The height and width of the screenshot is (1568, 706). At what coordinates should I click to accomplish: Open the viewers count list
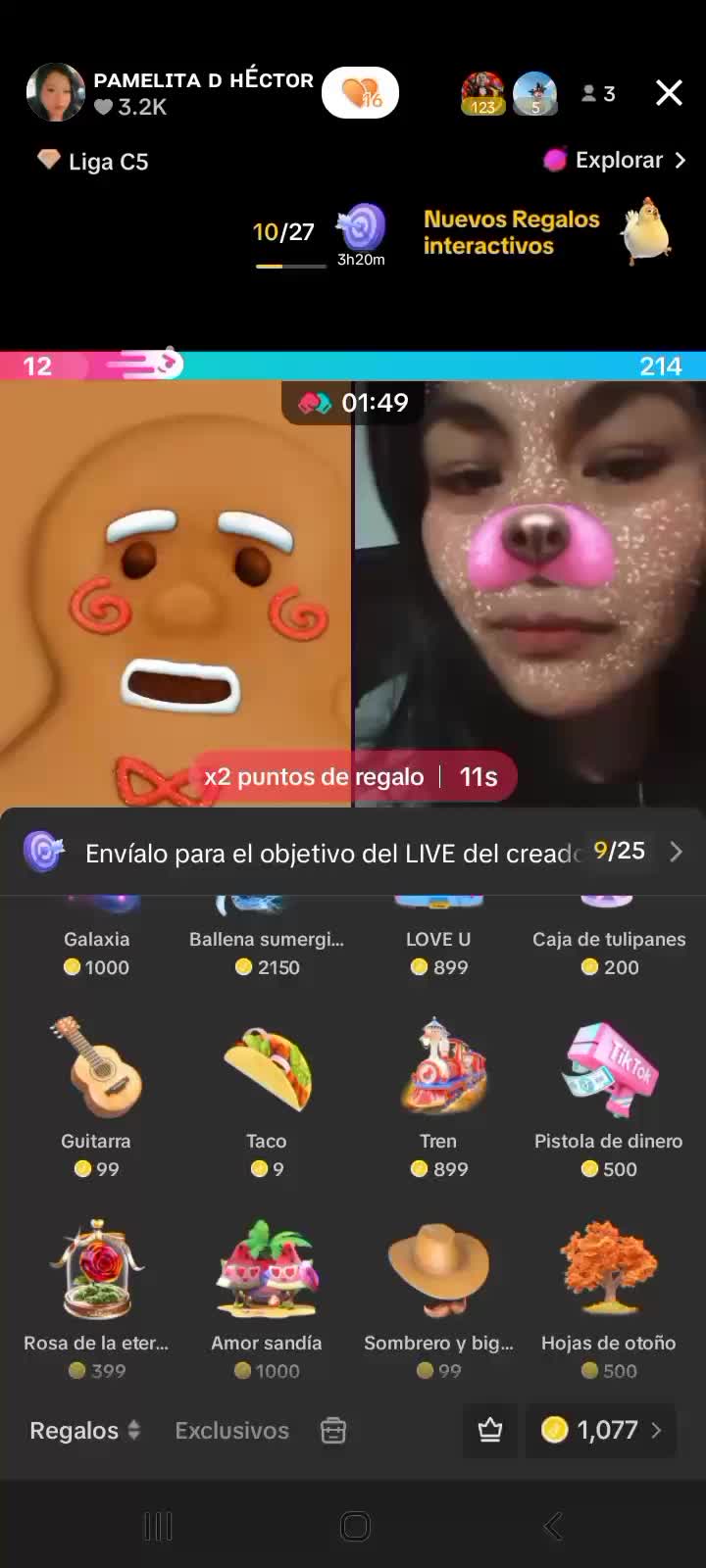[598, 93]
